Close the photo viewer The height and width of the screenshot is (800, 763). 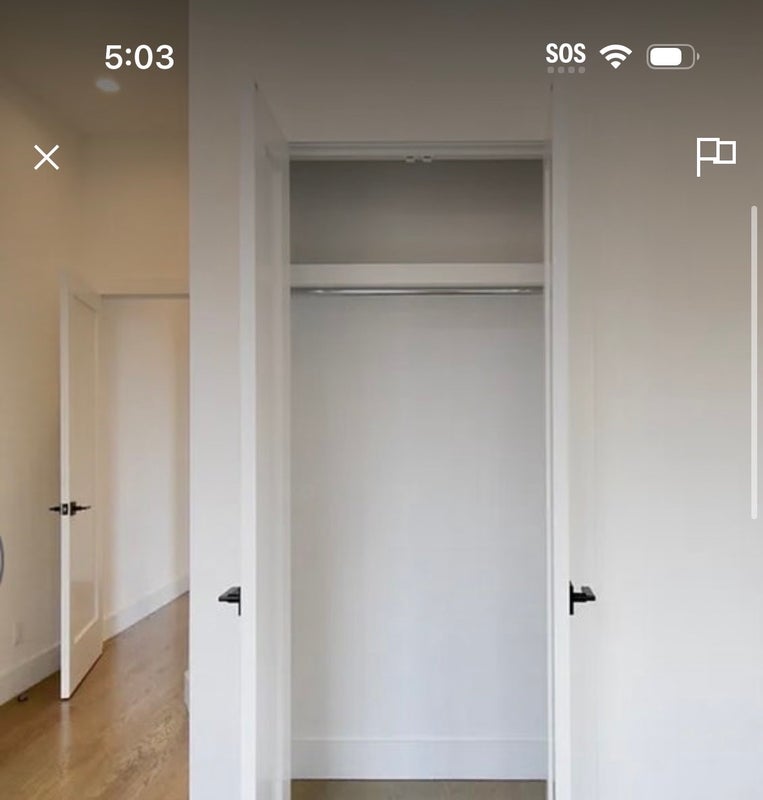46,157
